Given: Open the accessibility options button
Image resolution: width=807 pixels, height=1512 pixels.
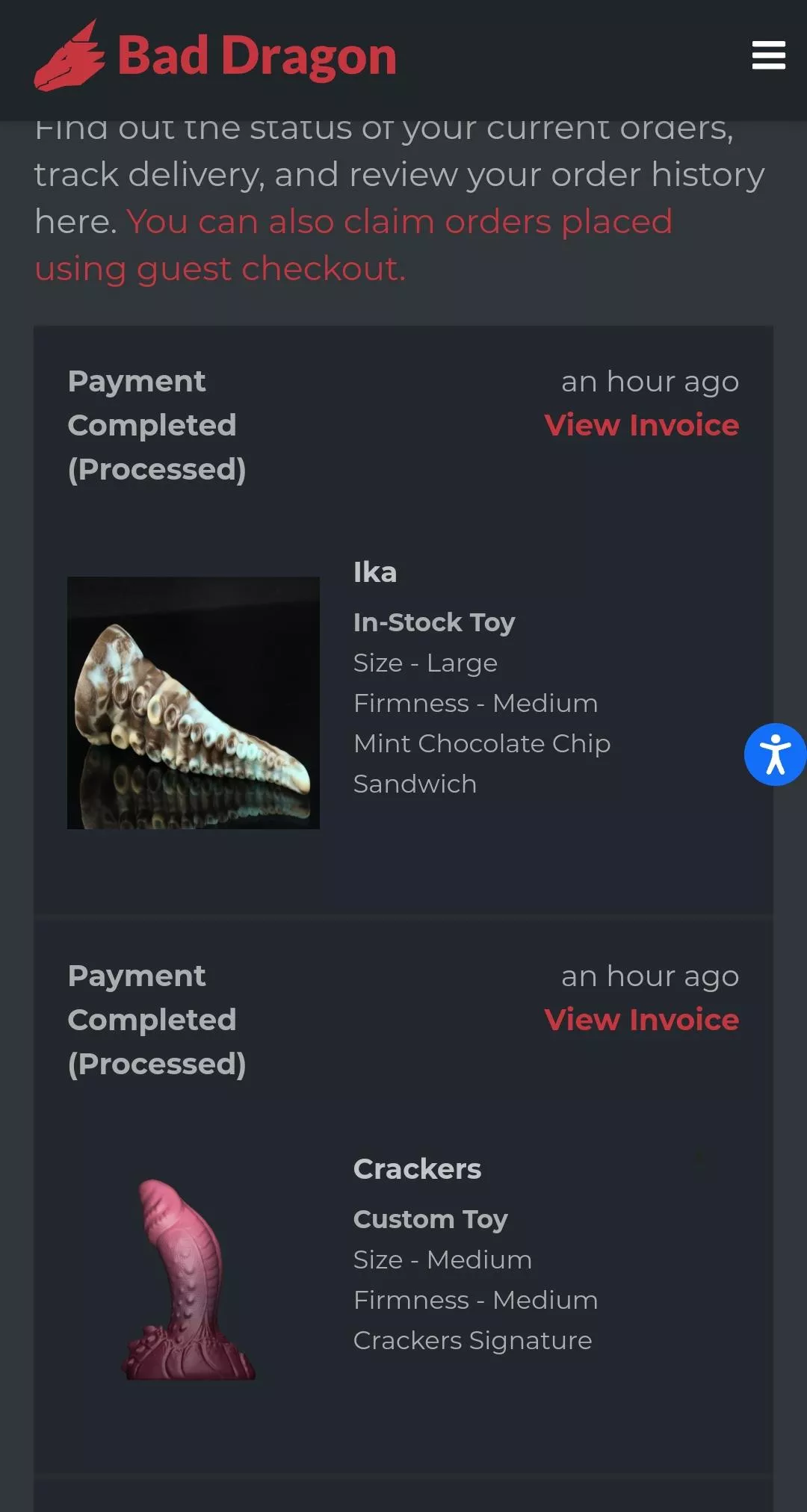Looking at the screenshot, I should (775, 755).
